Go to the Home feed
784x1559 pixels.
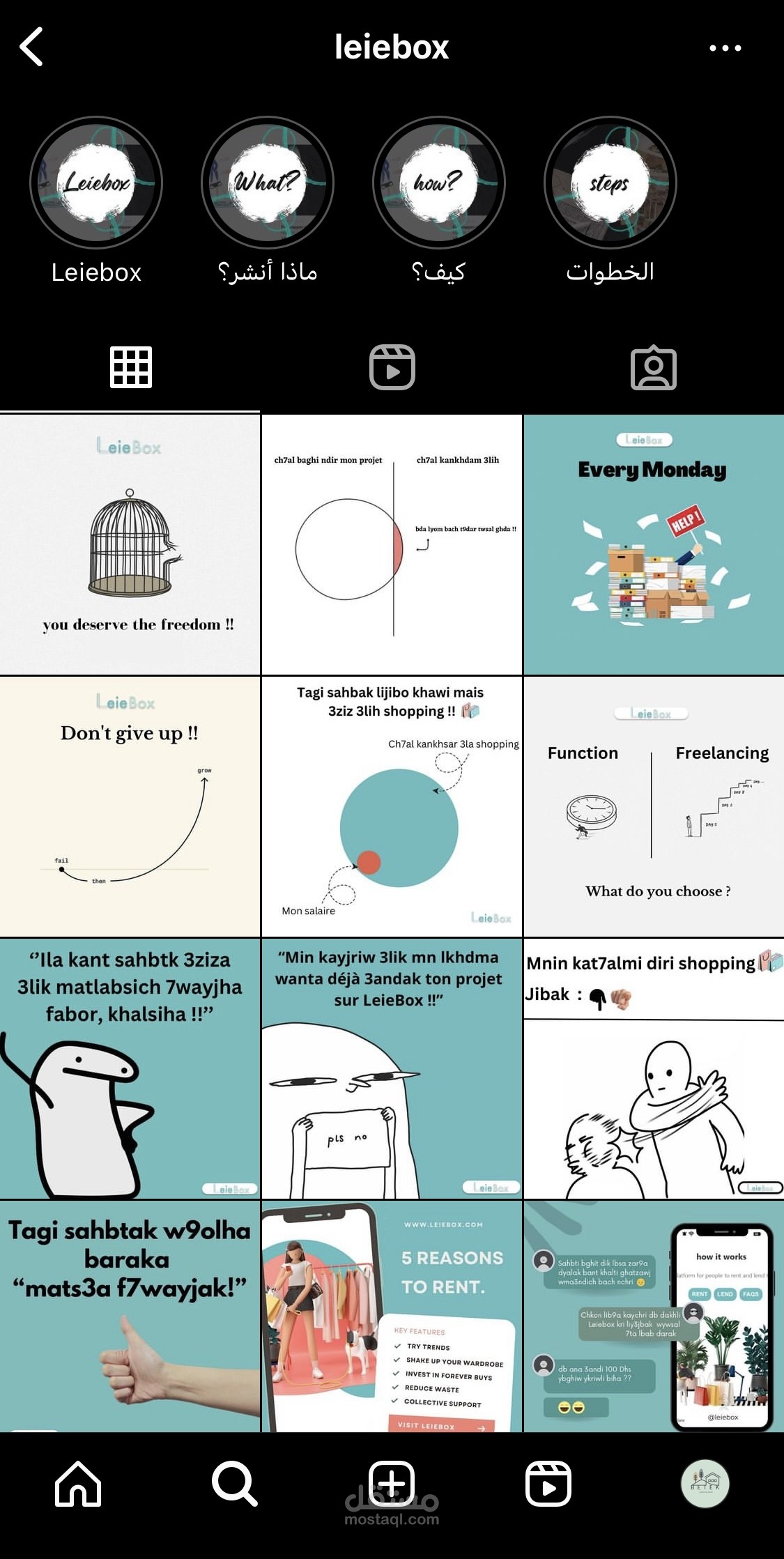pyautogui.click(x=78, y=1483)
